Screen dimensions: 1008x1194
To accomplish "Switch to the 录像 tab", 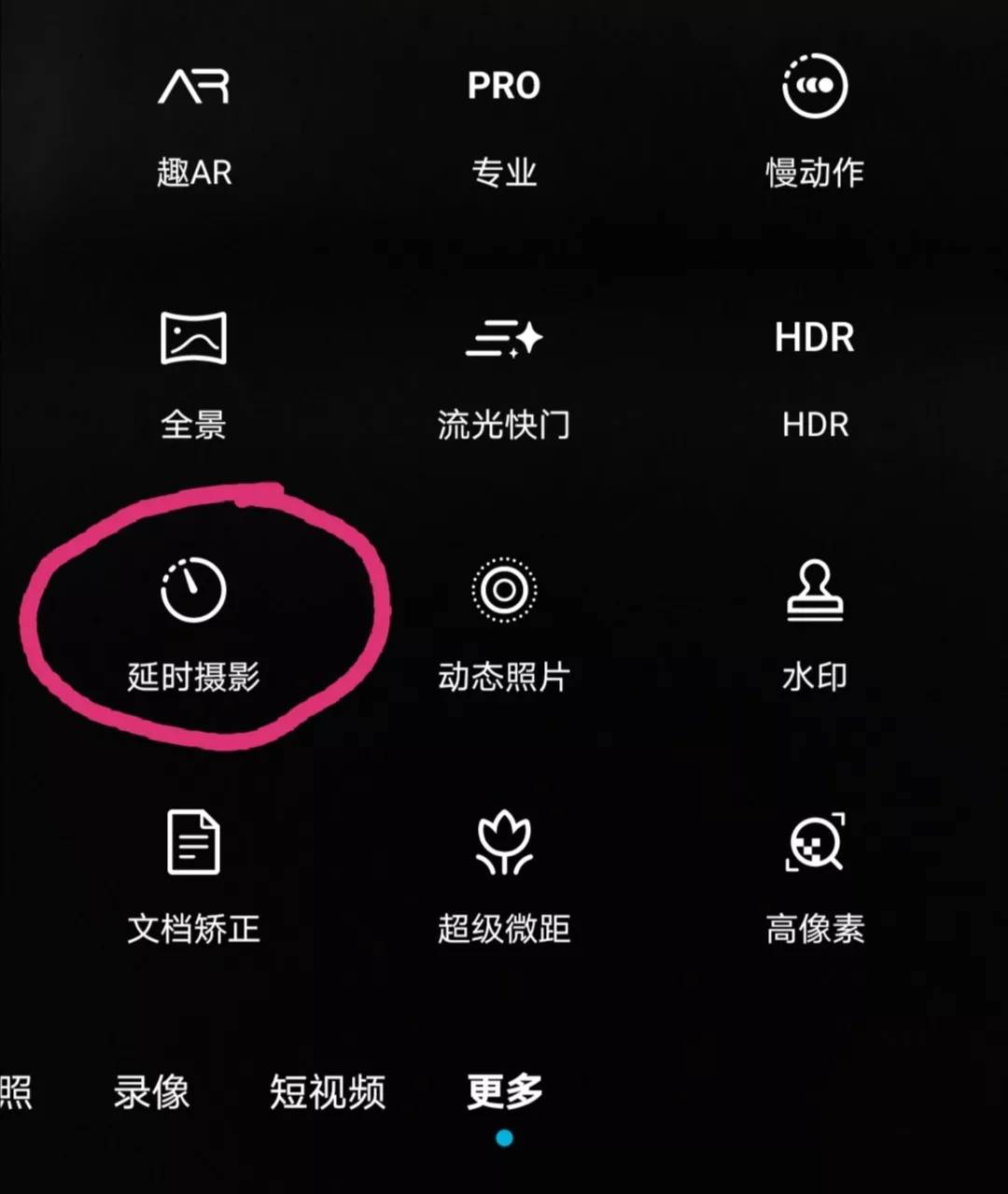I will click(x=151, y=1091).
